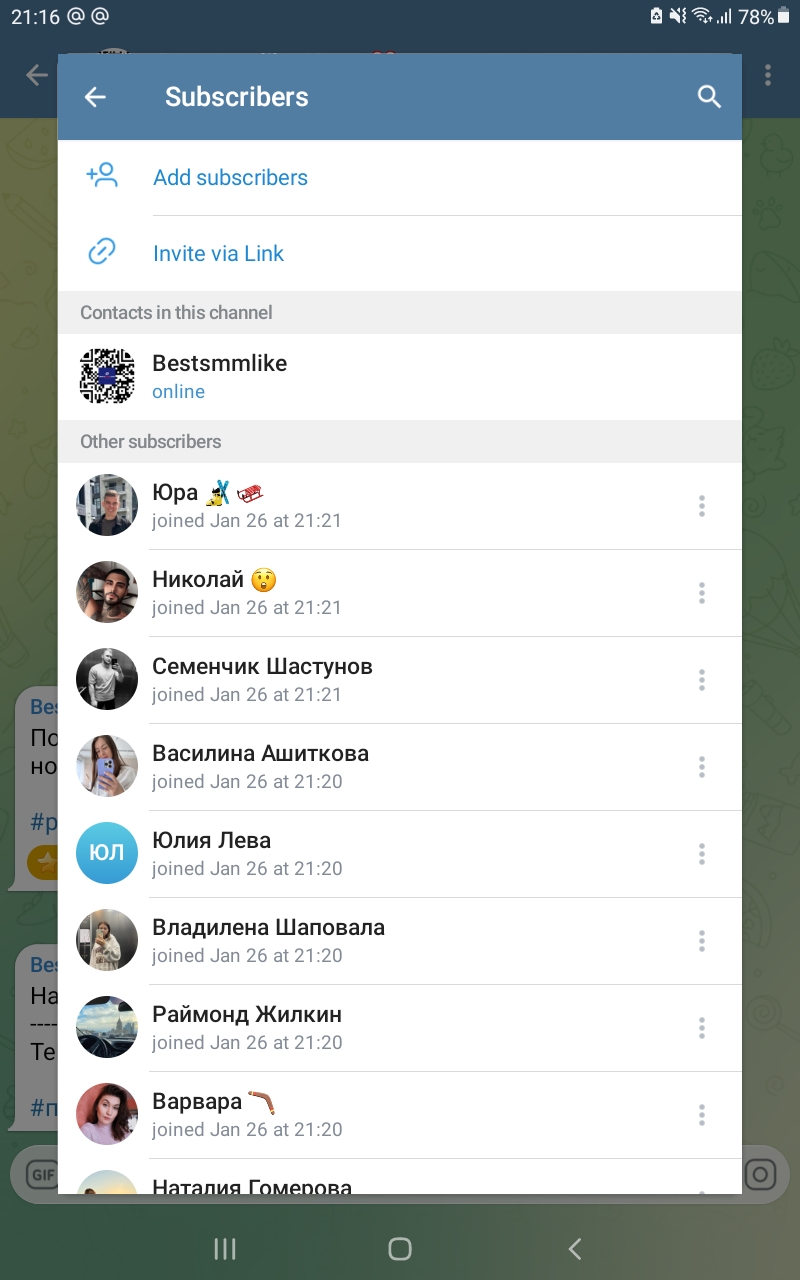Search subscribers with the magnifier icon
Image resolution: width=800 pixels, height=1280 pixels.
tap(709, 97)
